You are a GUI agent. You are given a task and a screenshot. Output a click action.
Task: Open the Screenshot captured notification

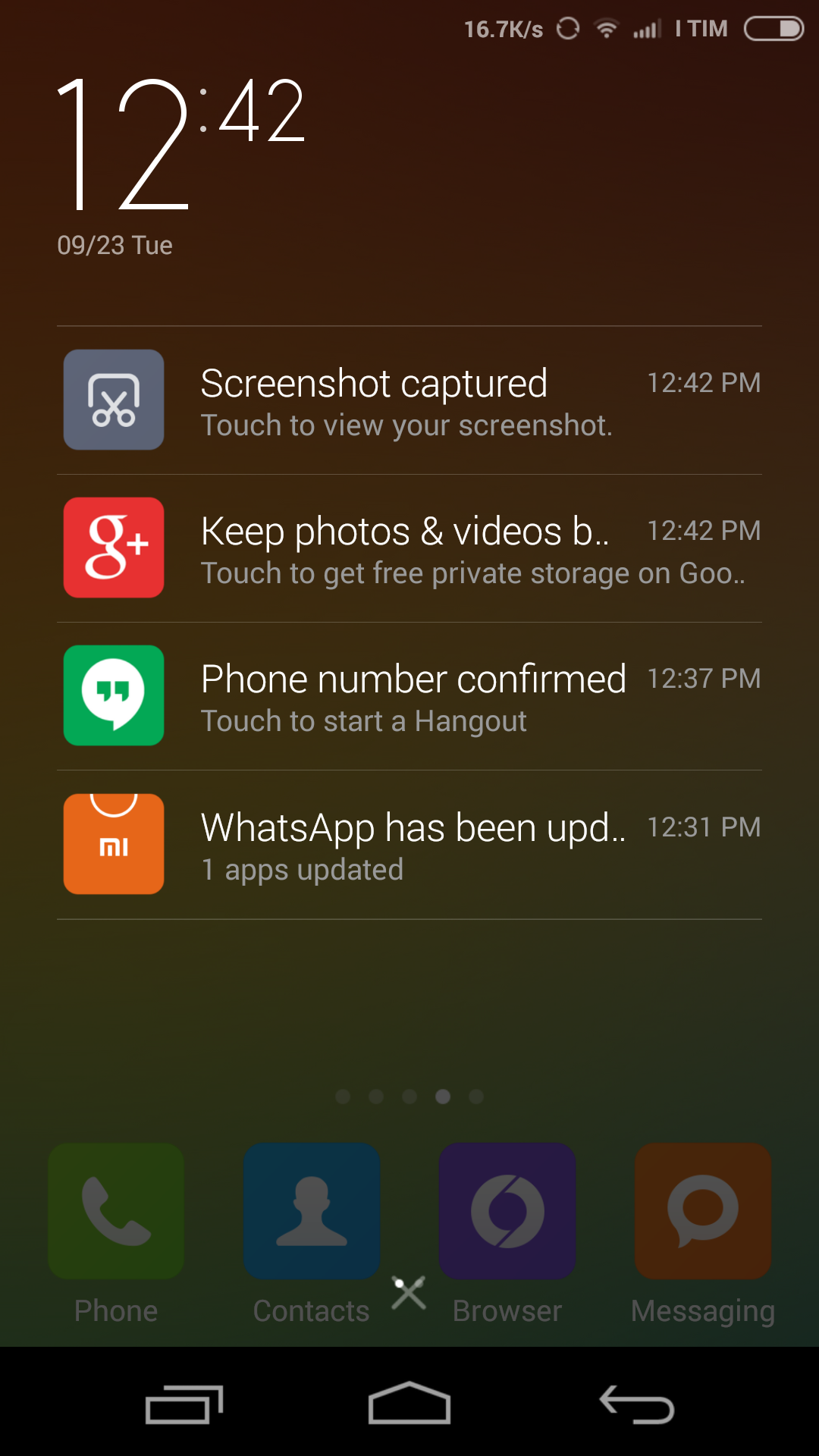409,400
